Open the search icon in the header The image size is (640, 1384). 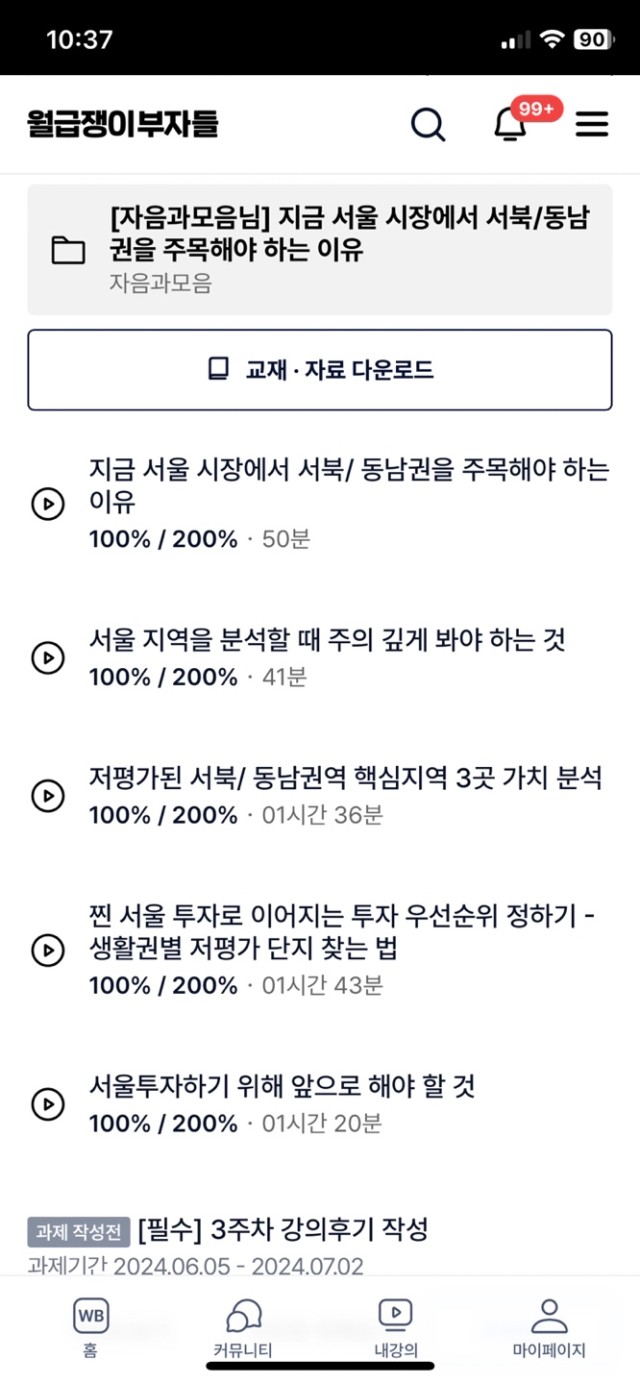[428, 125]
